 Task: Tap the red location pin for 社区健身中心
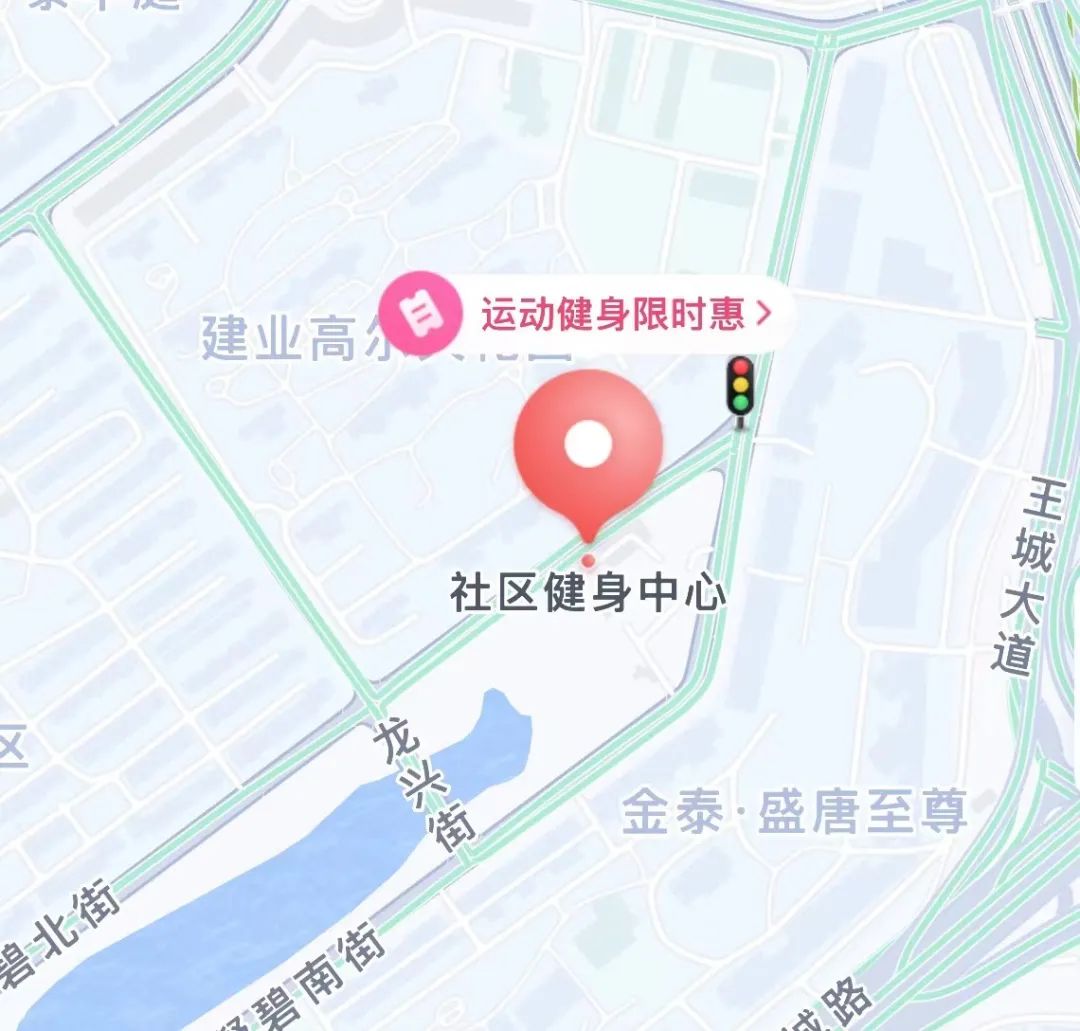pos(588,447)
